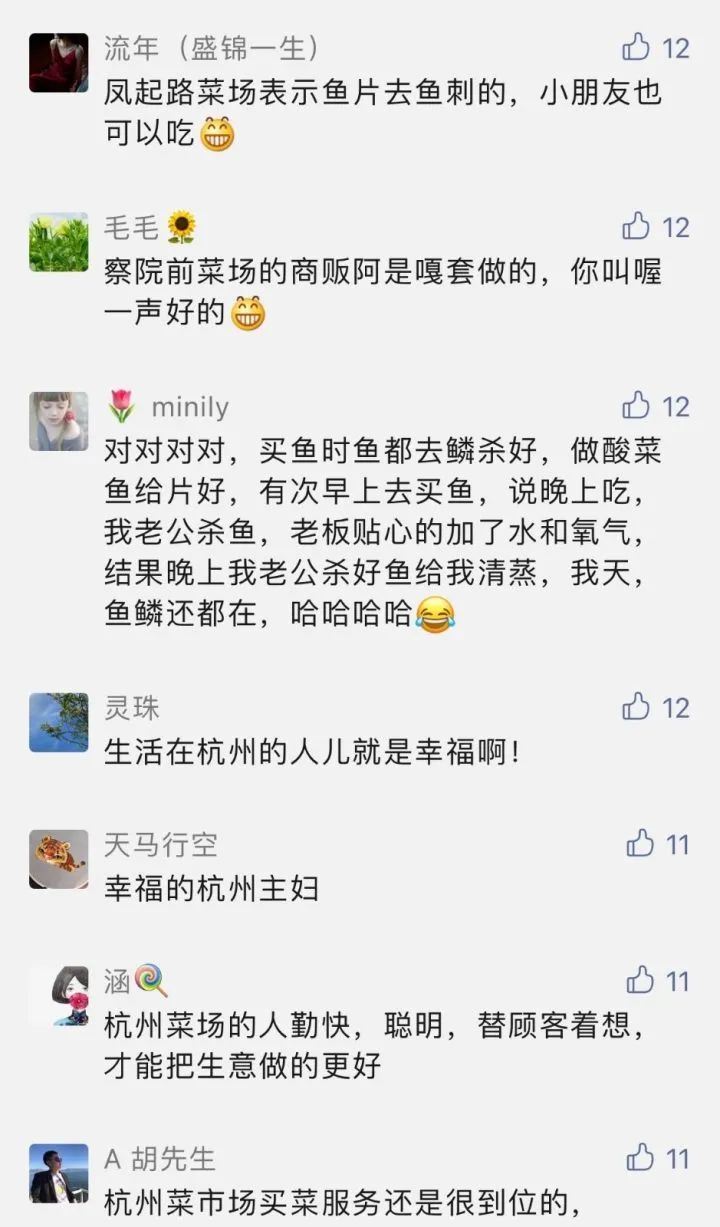Like 毛毛's comment about 察院前菜场
720x1227 pixels.
(x=637, y=227)
